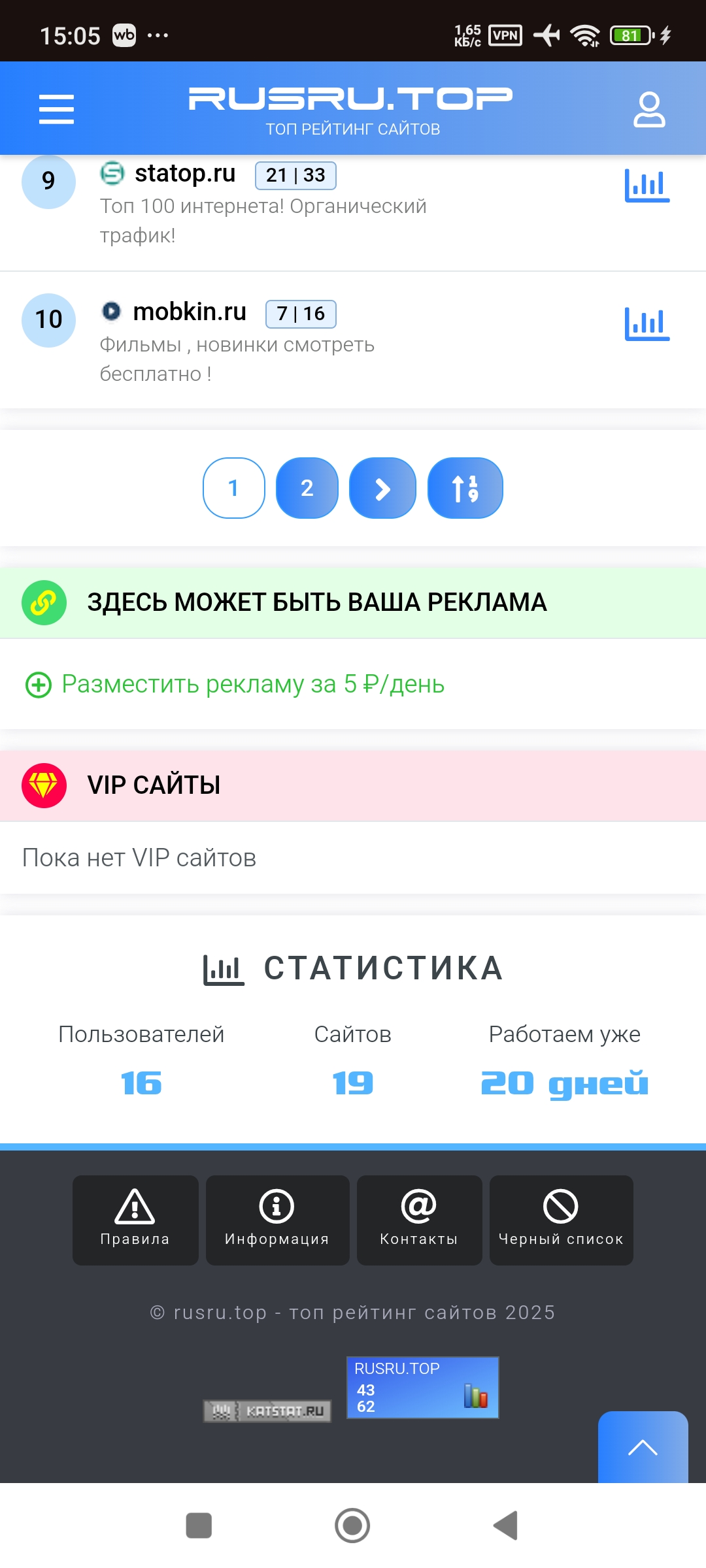This screenshot has width=706, height=1568.
Task: Open Разместить рекламу за 5 ₽/день link
Action: click(x=252, y=684)
